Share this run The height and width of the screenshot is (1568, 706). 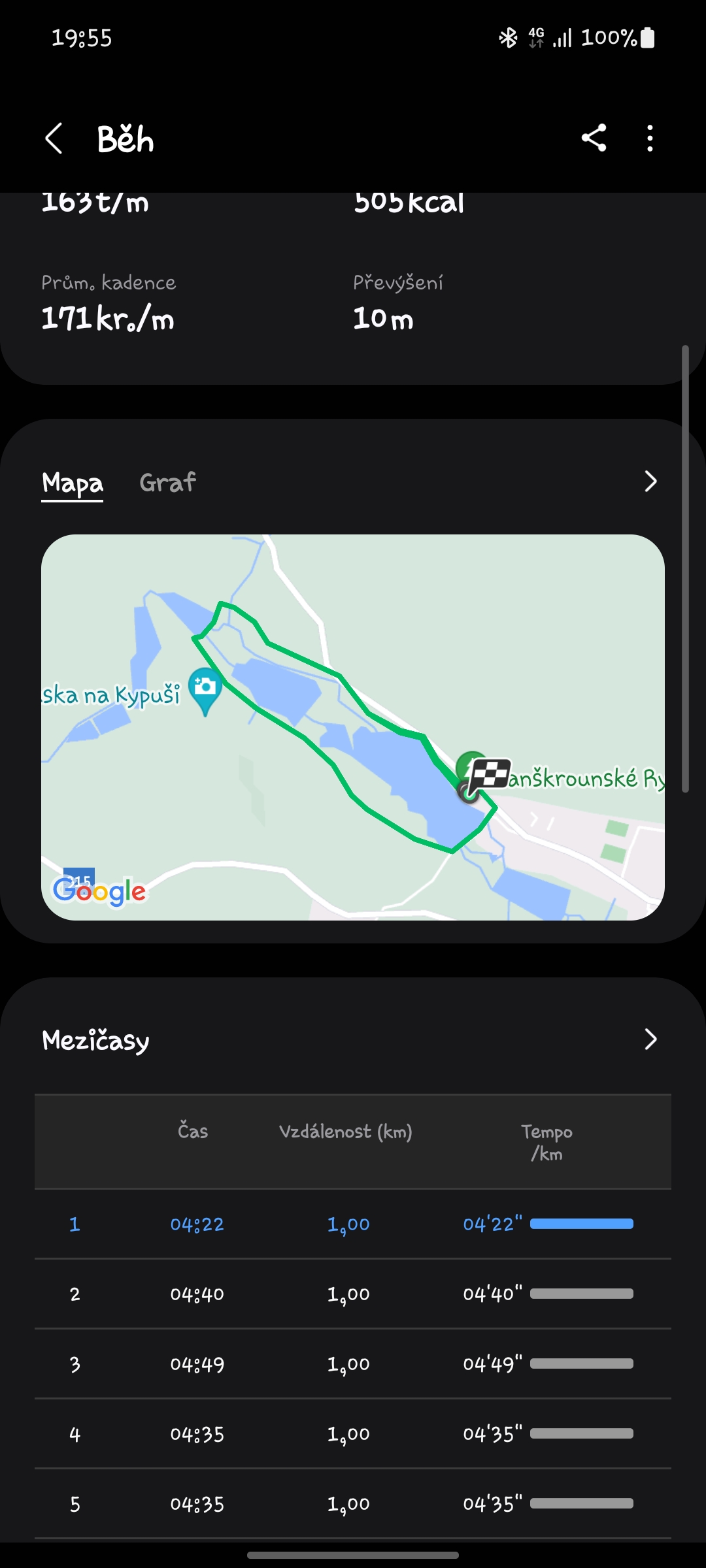(x=594, y=139)
